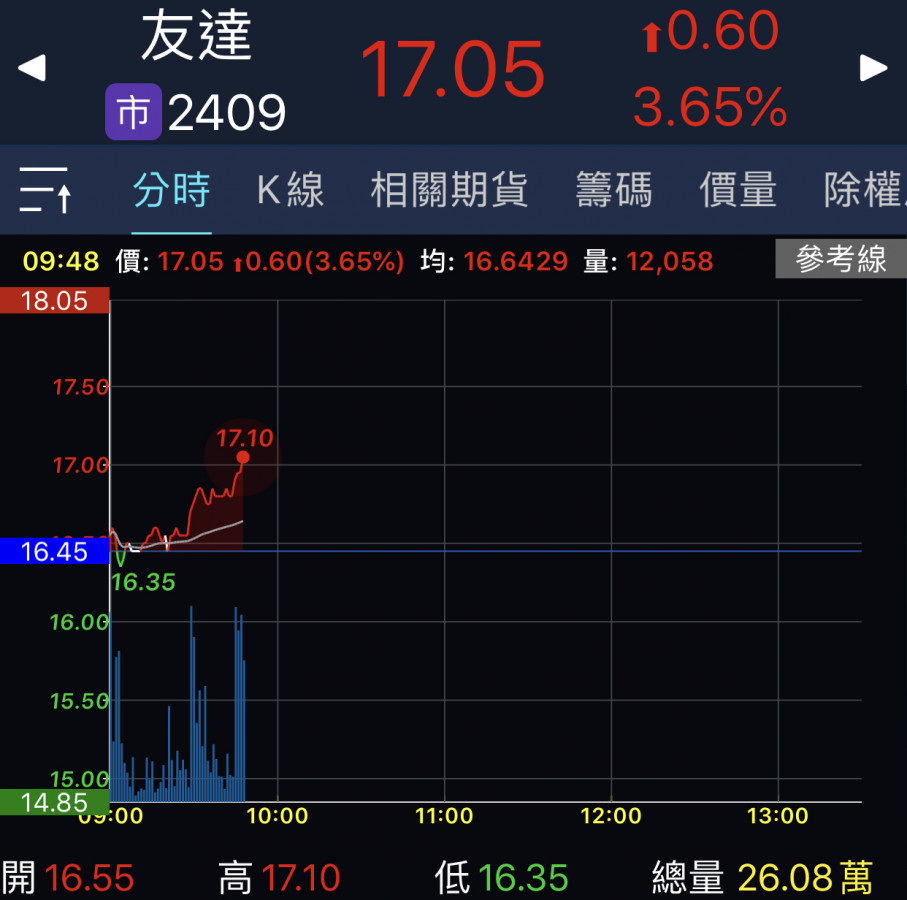Image resolution: width=907 pixels, height=900 pixels.
Task: View the 籌碼 tab
Action: [x=613, y=189]
